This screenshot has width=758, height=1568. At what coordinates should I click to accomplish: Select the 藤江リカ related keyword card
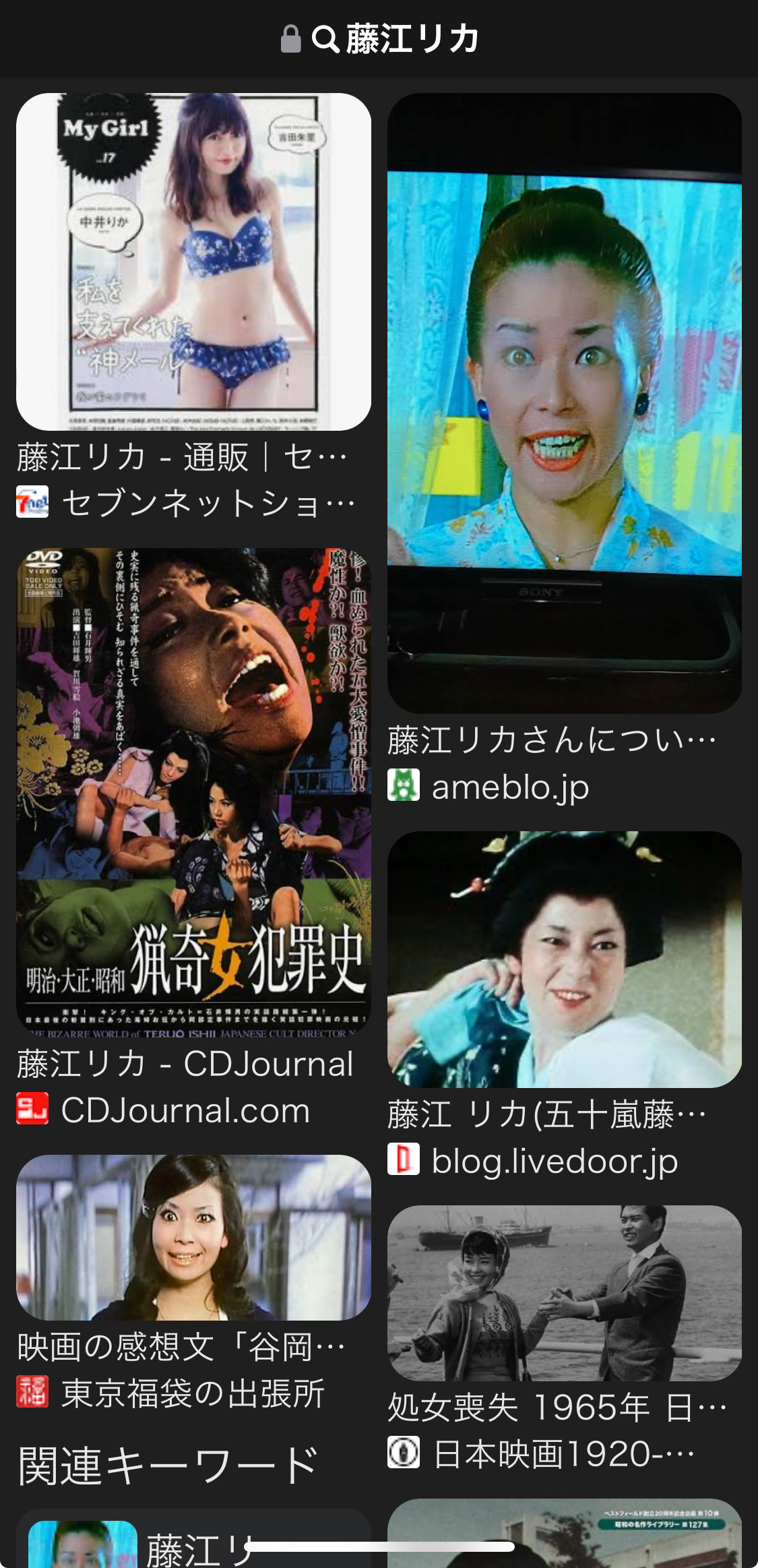coord(193,1544)
